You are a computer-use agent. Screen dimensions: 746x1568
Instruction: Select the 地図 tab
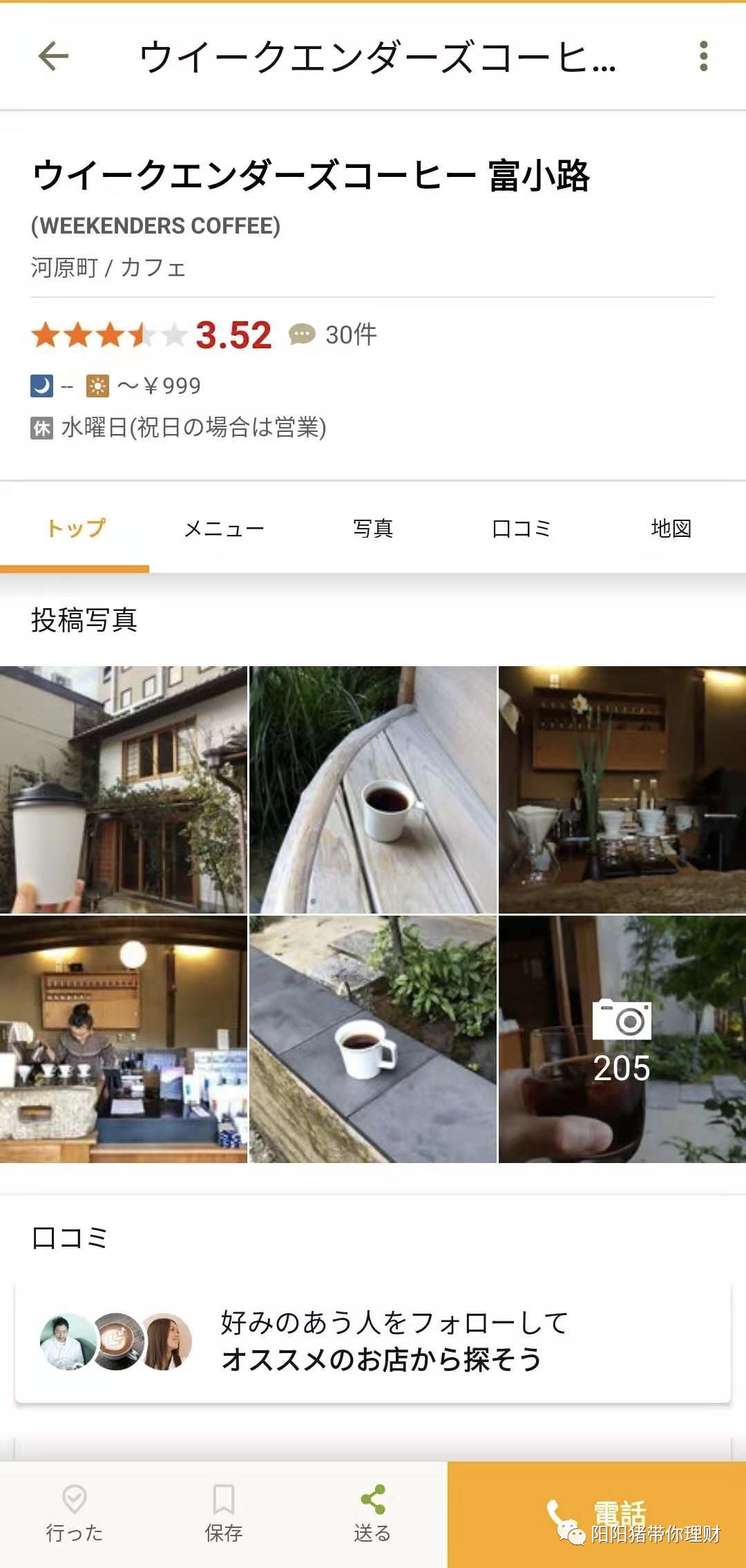[x=671, y=529]
